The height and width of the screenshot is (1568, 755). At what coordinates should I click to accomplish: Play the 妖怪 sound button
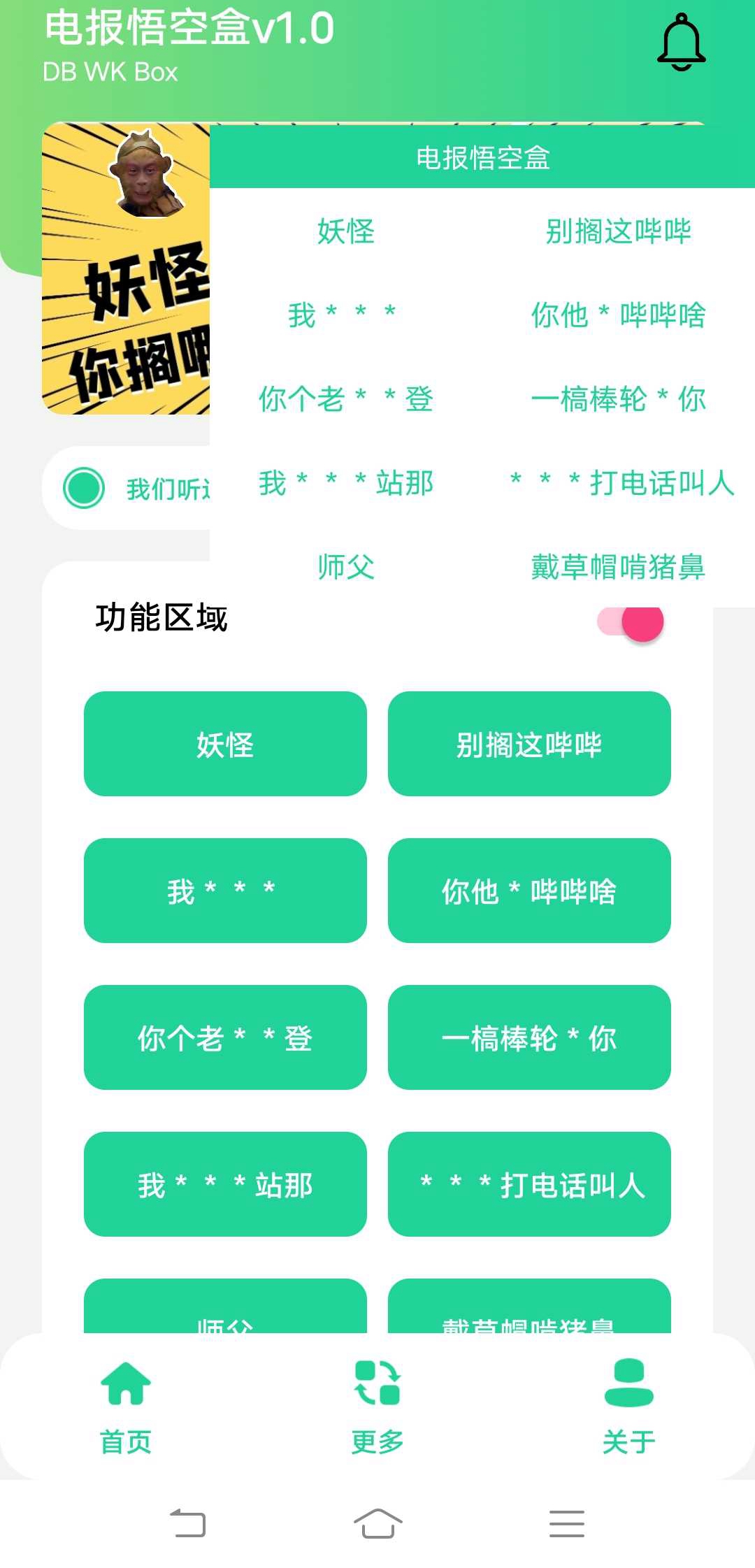(224, 744)
